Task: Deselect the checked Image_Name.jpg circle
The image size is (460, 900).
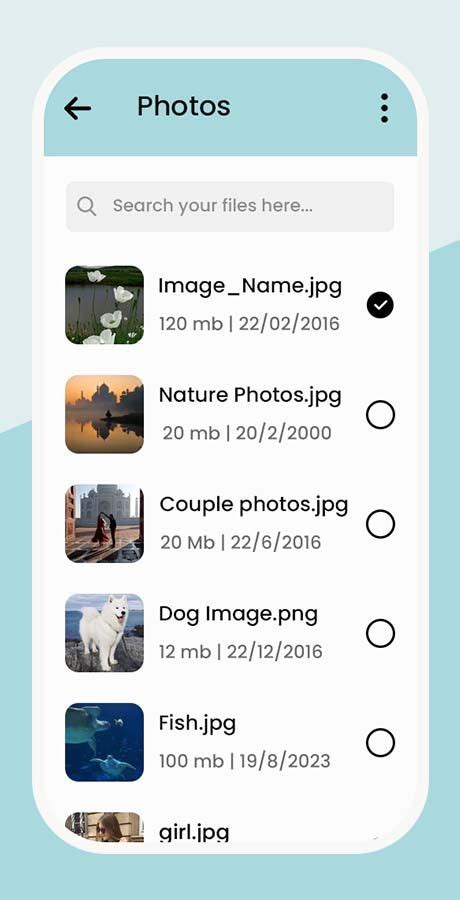Action: pos(380,305)
